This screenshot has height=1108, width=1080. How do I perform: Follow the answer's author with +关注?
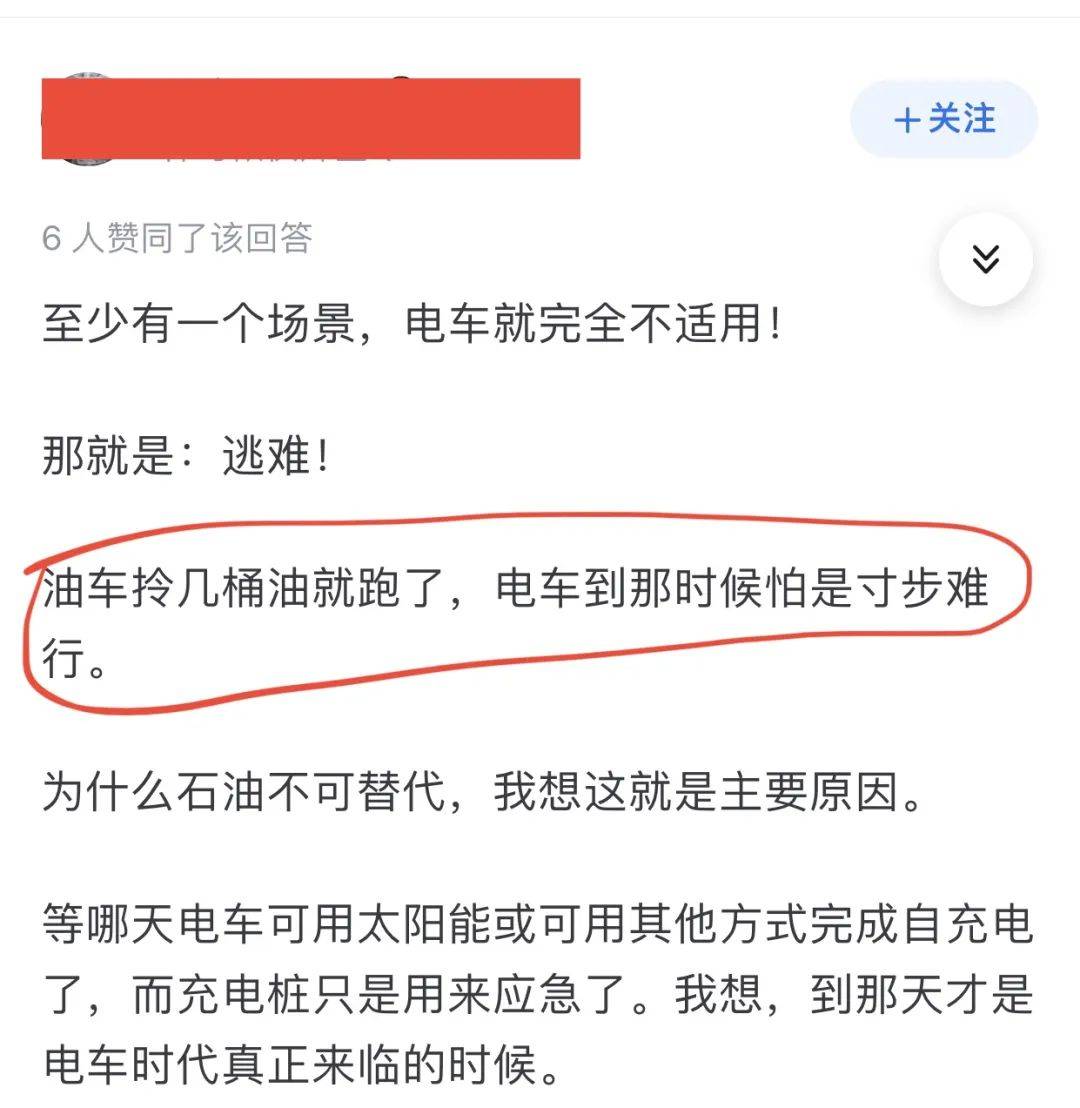click(x=944, y=120)
